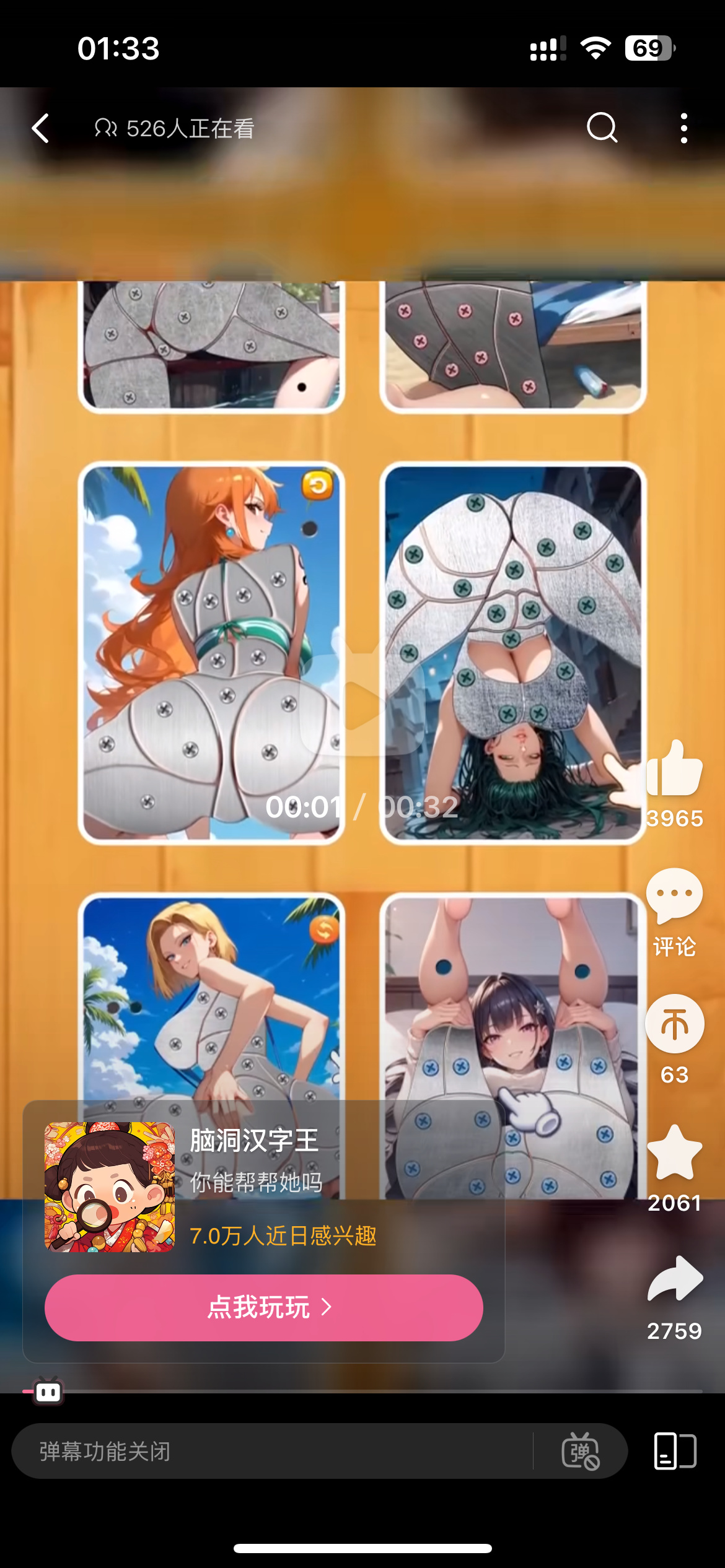Image resolution: width=725 pixels, height=1568 pixels.
Task: Go back using the top-left arrow
Action: [x=41, y=129]
